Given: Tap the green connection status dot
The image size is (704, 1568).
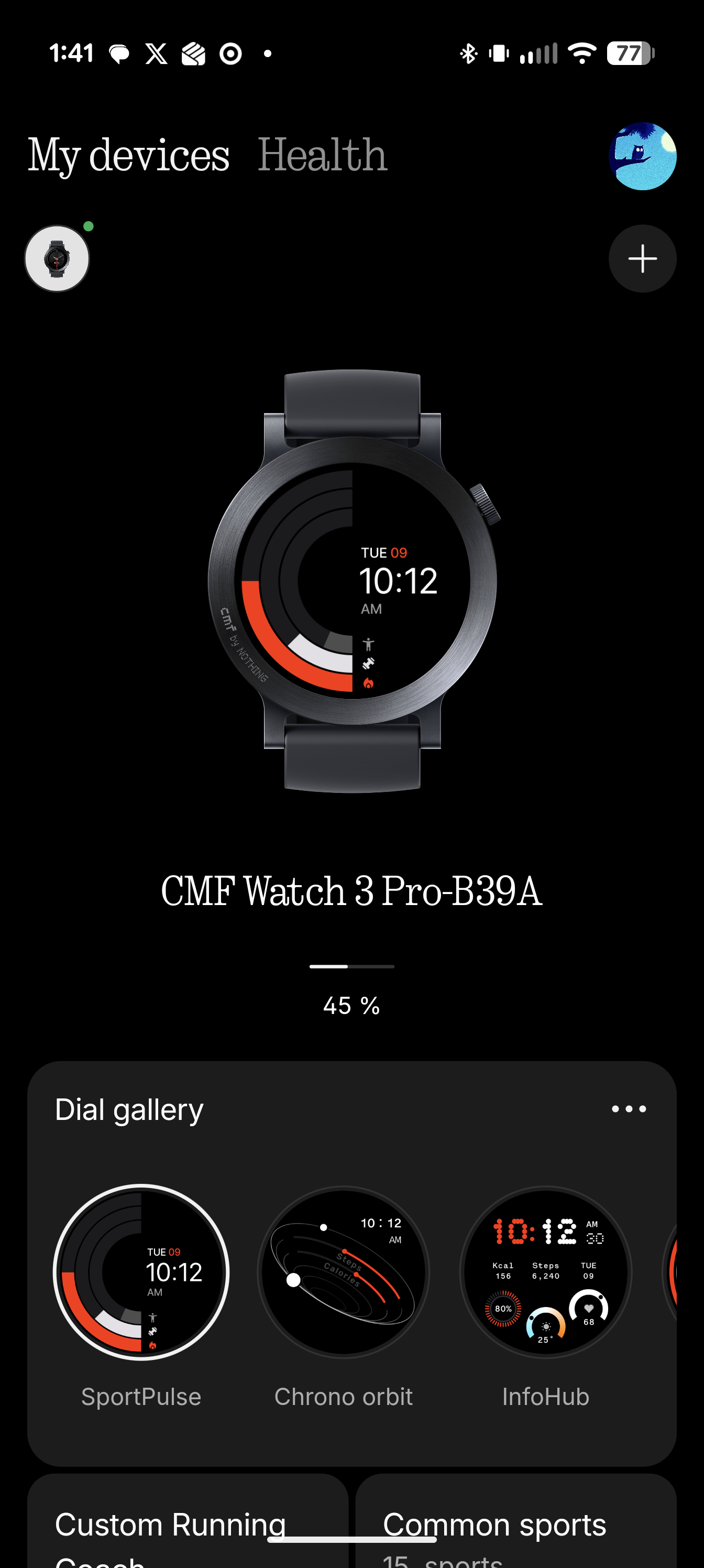Looking at the screenshot, I should tap(88, 226).
